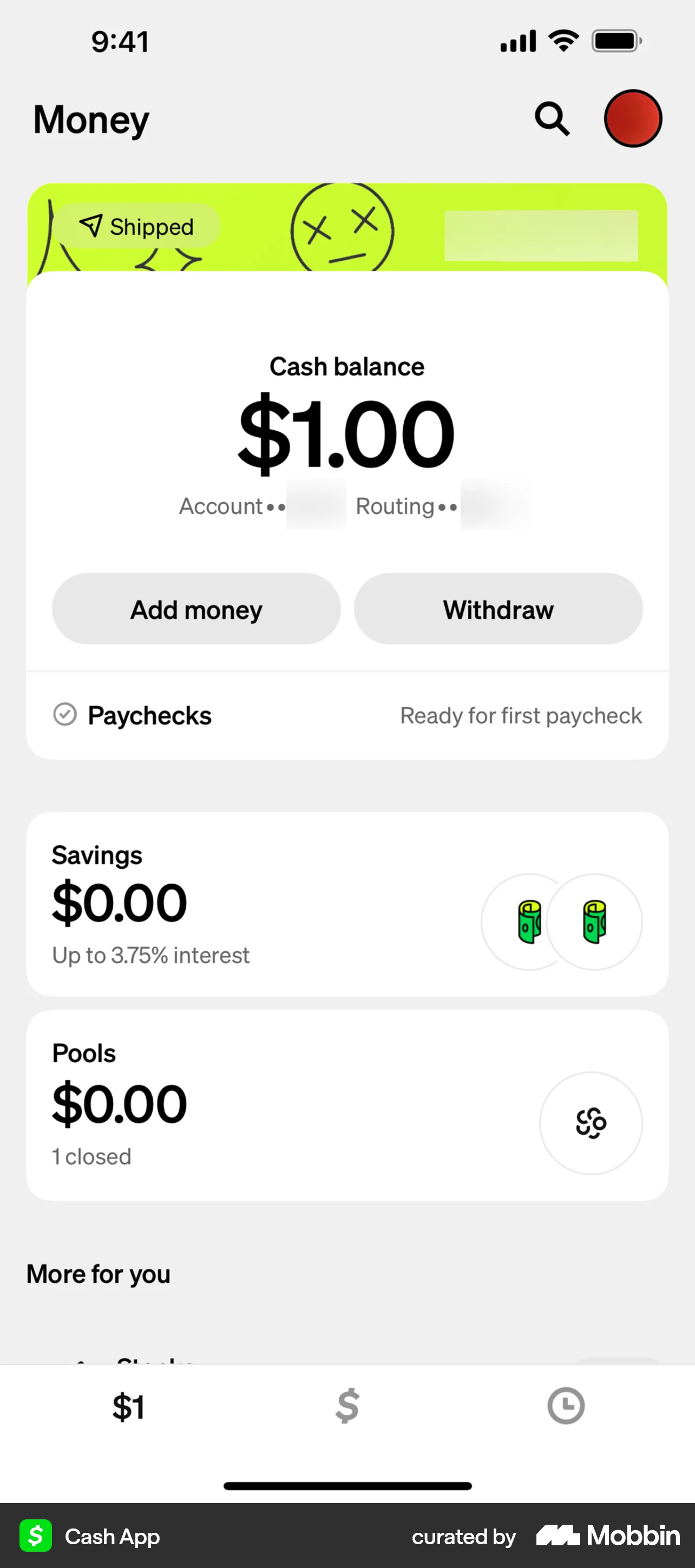Tap the second savings money roll icon
This screenshot has width=695, height=1568.
click(x=594, y=921)
